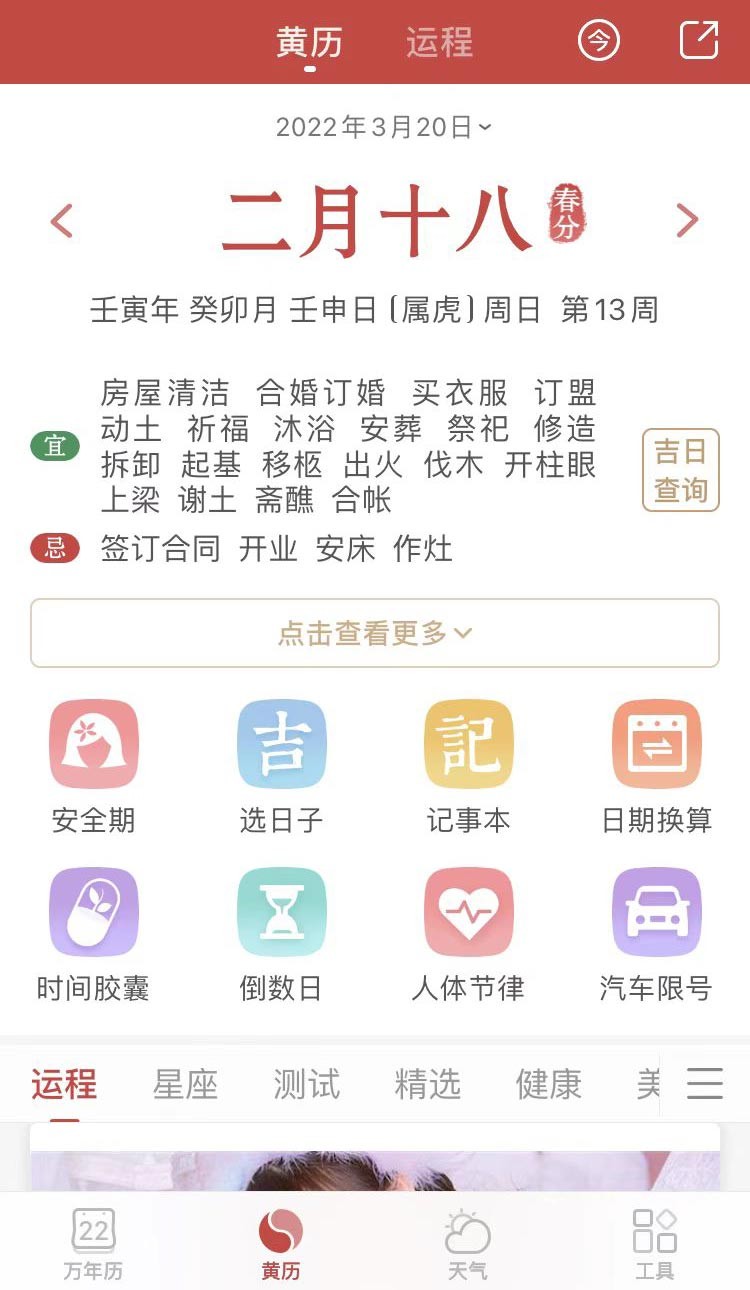Open 日期换算 date converter
The width and height of the screenshot is (750, 1290).
coord(656,766)
